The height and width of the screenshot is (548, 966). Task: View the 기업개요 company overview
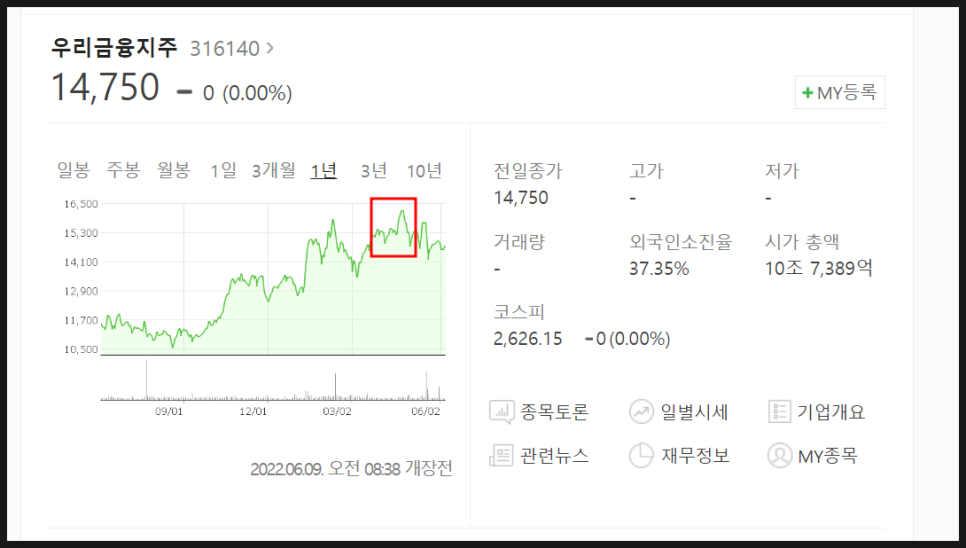coord(815,412)
